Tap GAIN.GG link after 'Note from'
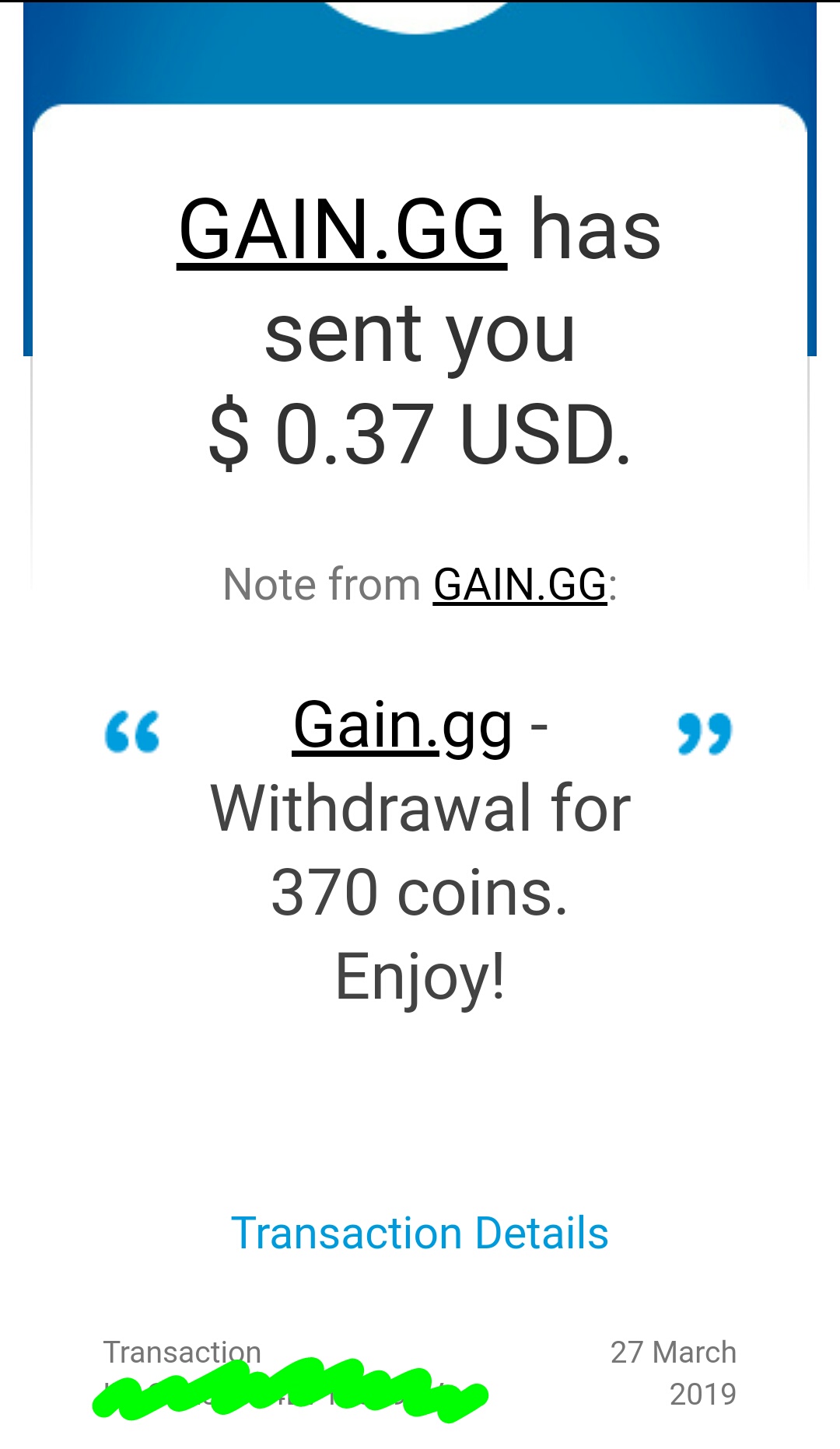This screenshot has width=840, height=1449. click(x=520, y=585)
